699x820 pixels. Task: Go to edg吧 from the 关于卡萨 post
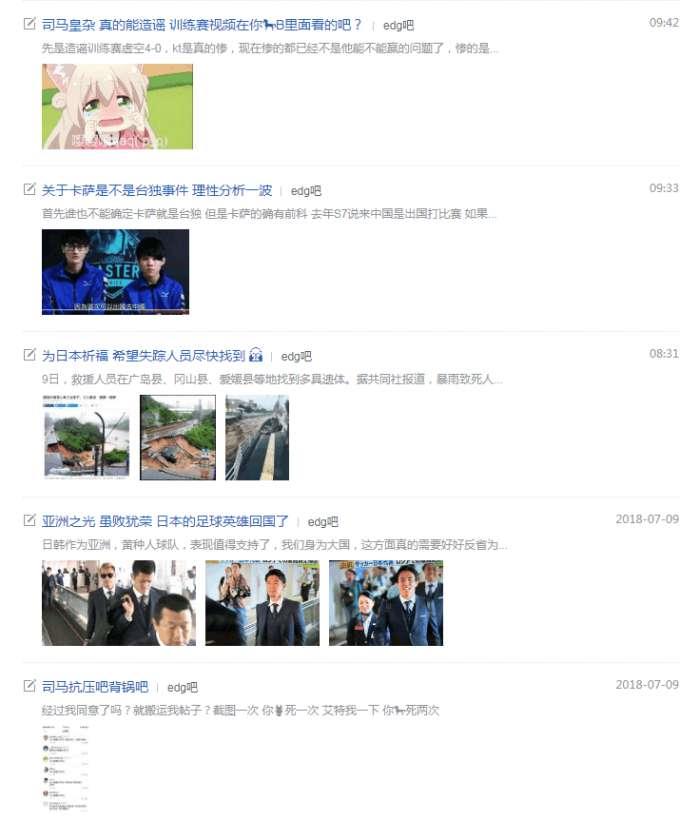tap(306, 191)
